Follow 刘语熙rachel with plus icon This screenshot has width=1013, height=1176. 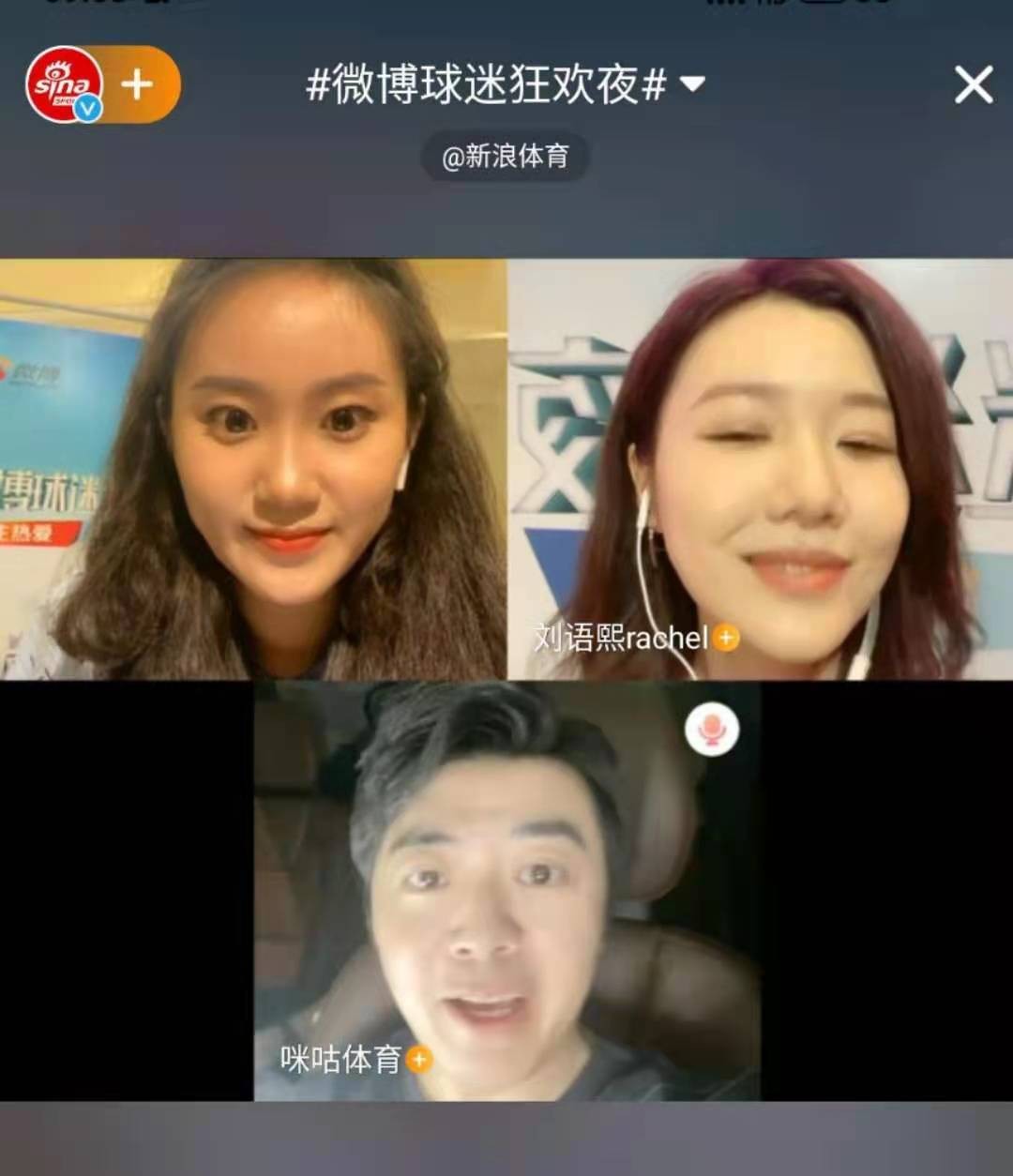pyautogui.click(x=726, y=639)
